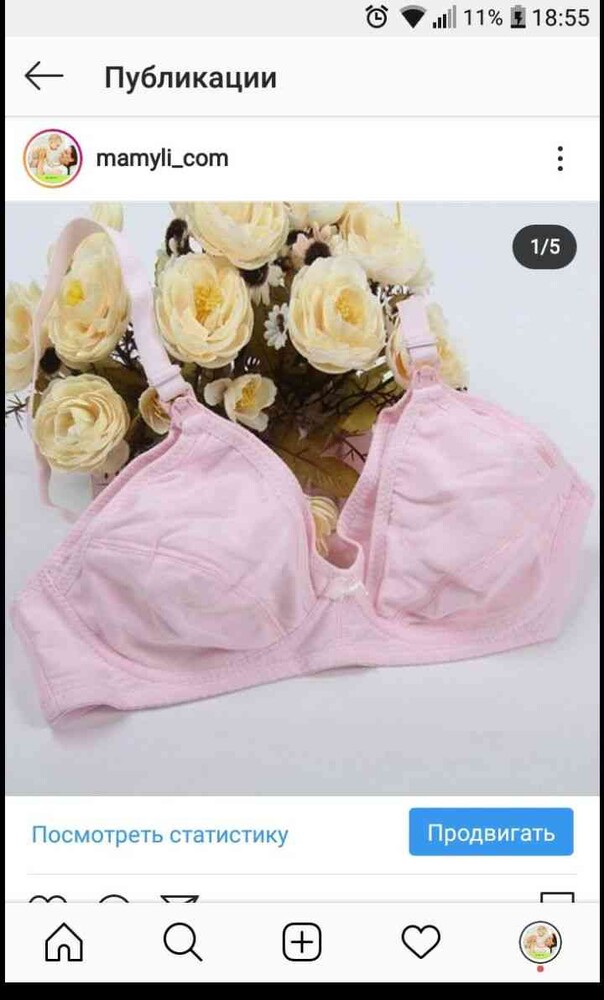604x1000 pixels.
Task: Open the Search tab
Action: coord(182,942)
